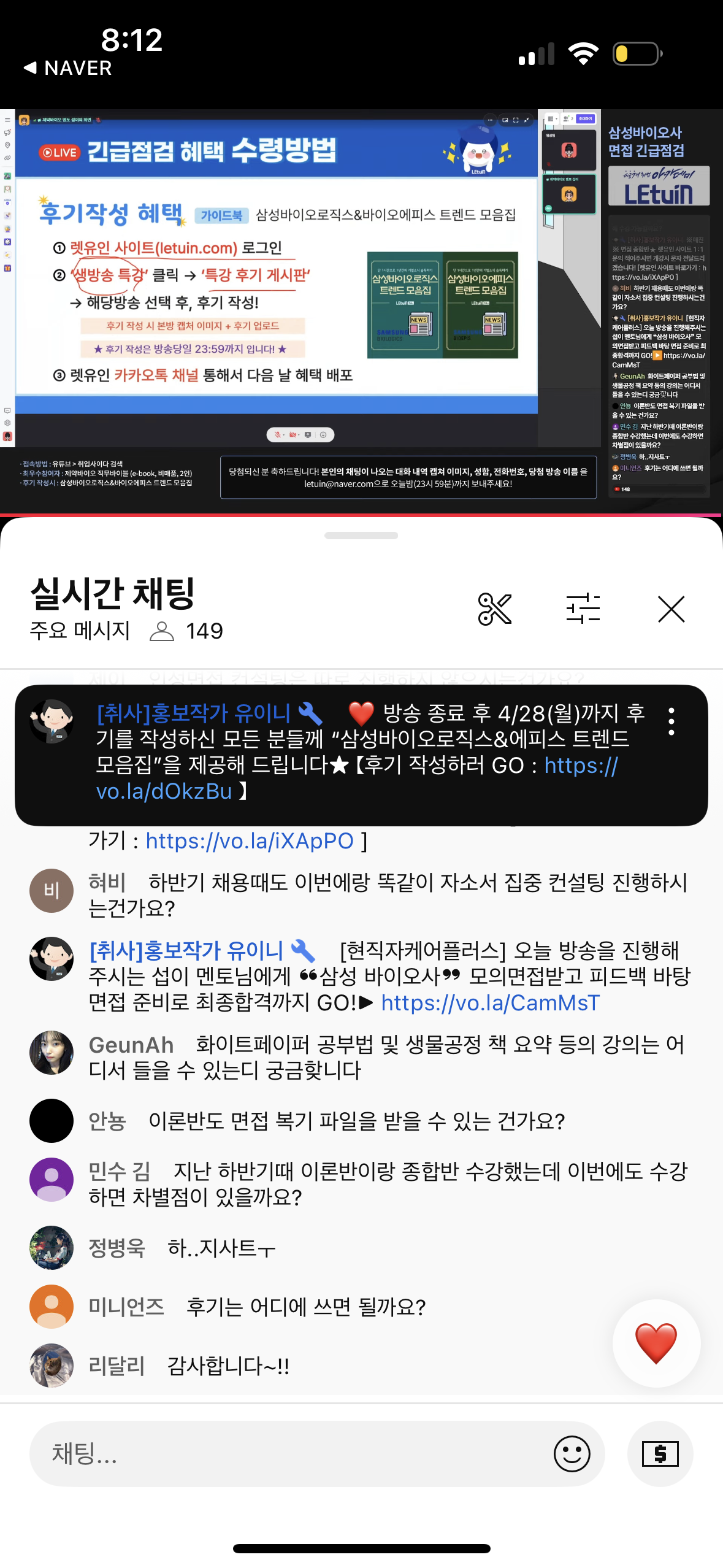723x1568 pixels.
Task: Open the vo.la/dOkzBu link in the pinned message
Action: coord(164,791)
